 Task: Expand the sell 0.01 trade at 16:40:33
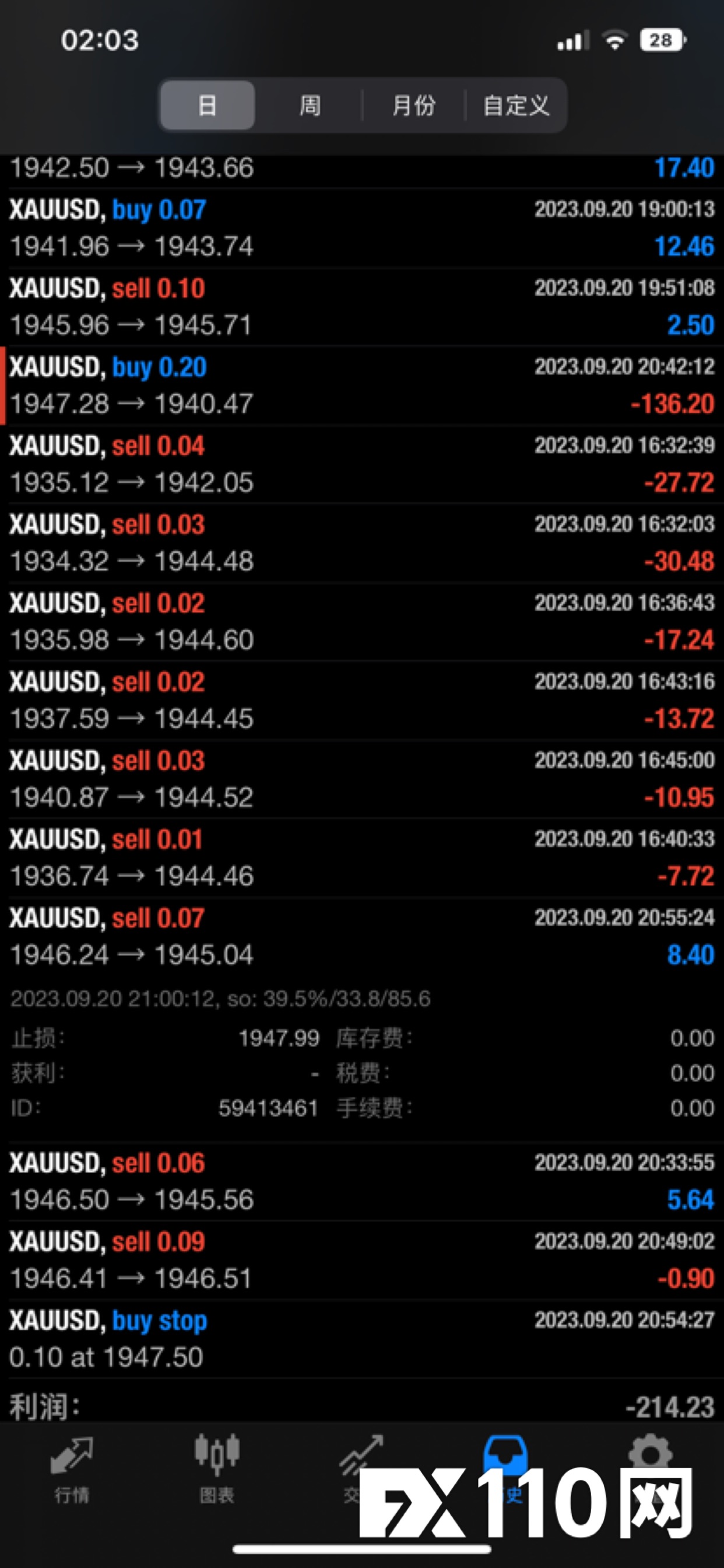coord(362,857)
